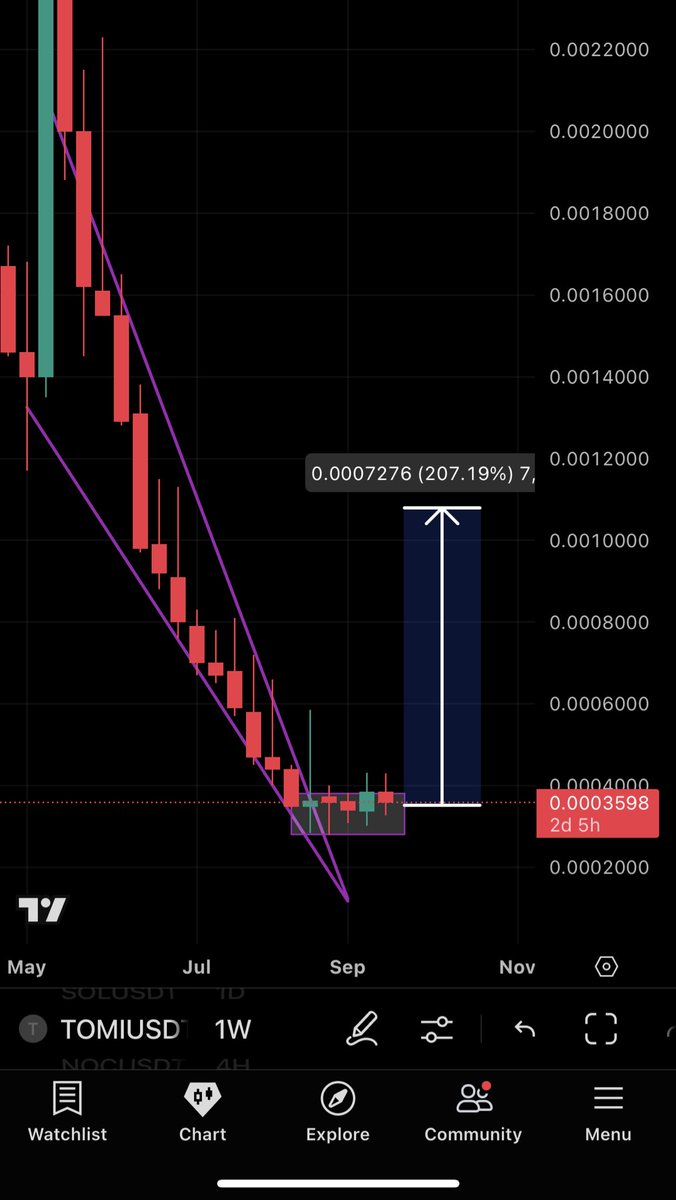Image resolution: width=676 pixels, height=1200 pixels.
Task: Open the Watchlist tab
Action: coord(67,1112)
